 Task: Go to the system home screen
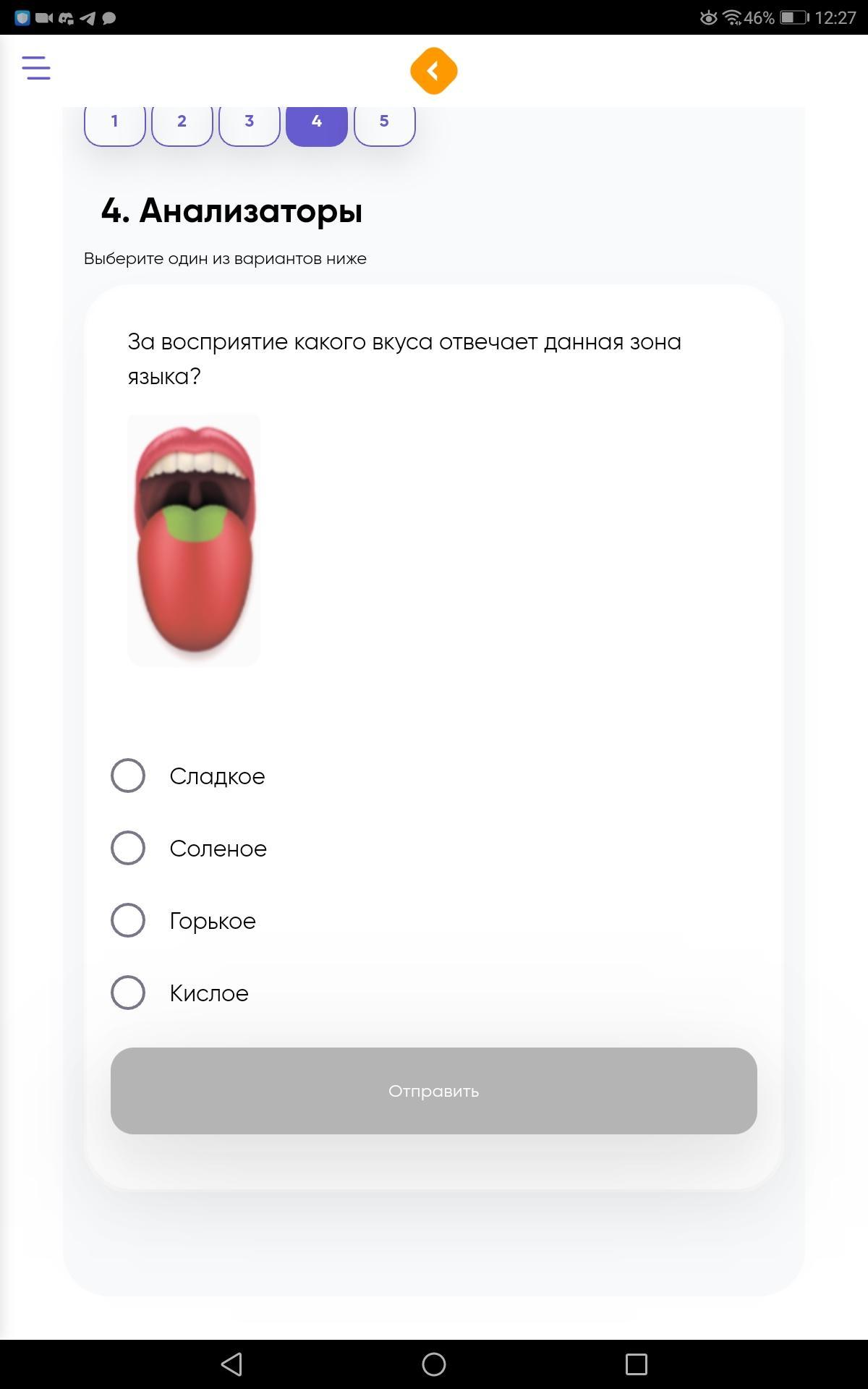pos(434,1364)
